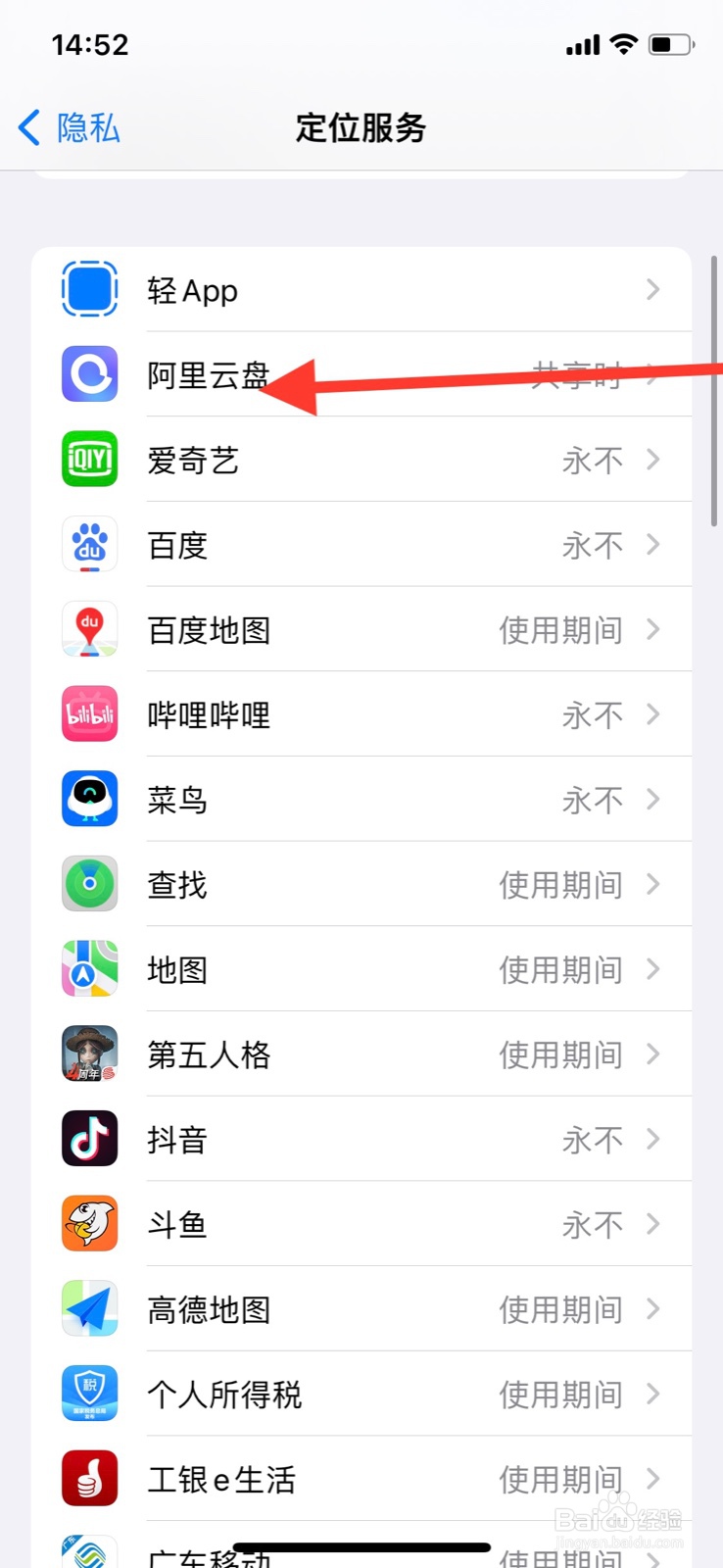Open 爱奇艺 row showing 永不 permission

362,460
